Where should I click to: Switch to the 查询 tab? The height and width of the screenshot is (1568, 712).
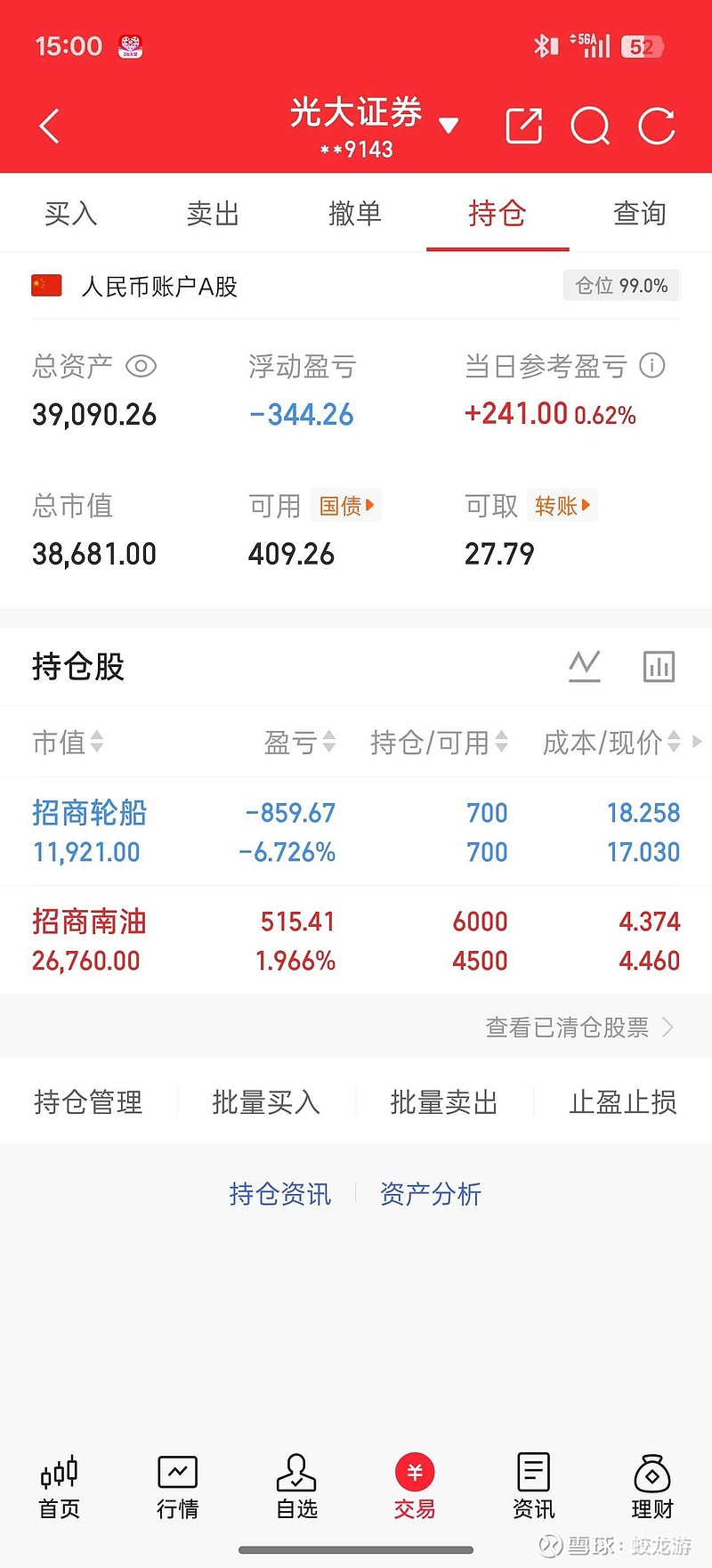(x=639, y=214)
